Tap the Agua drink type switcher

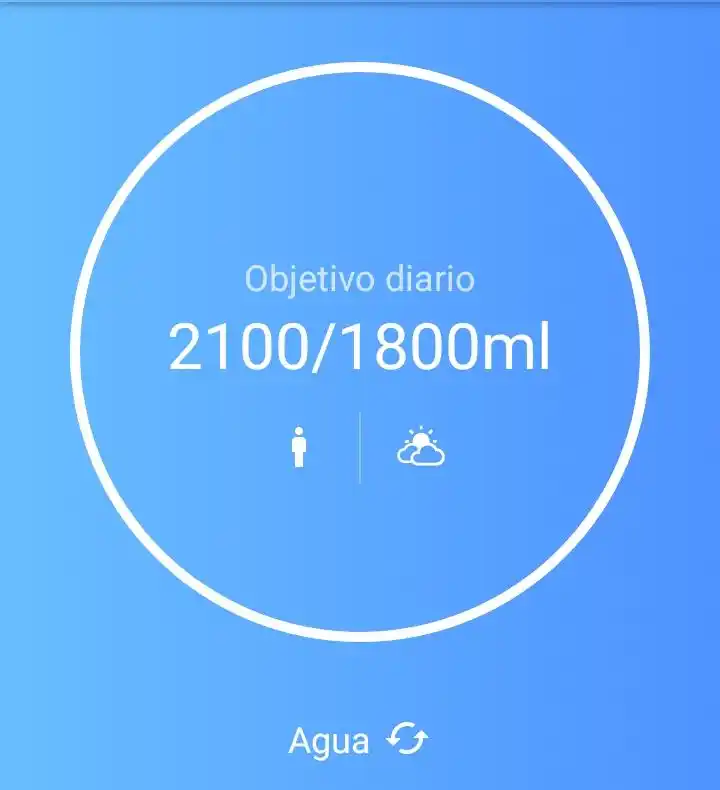(359, 741)
